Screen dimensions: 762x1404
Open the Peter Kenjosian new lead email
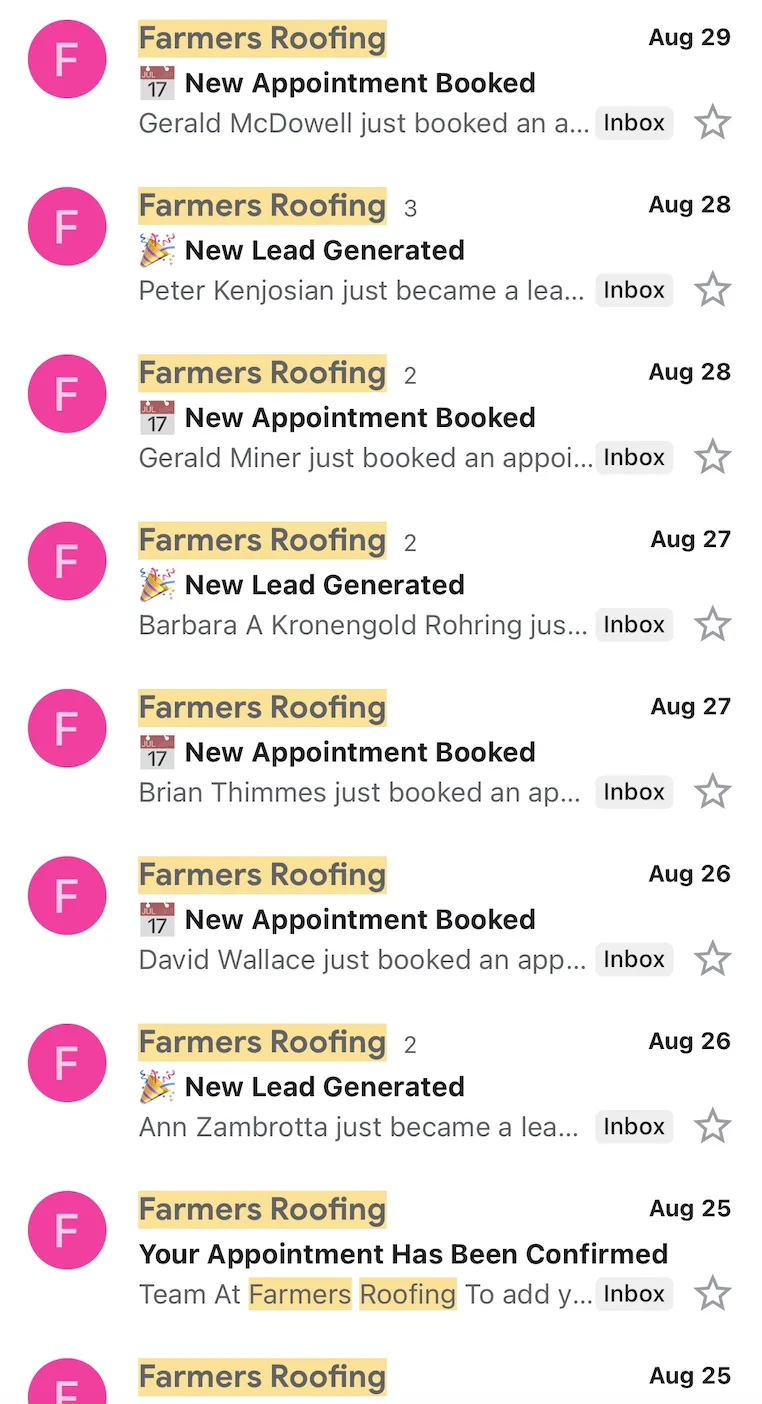point(381,248)
